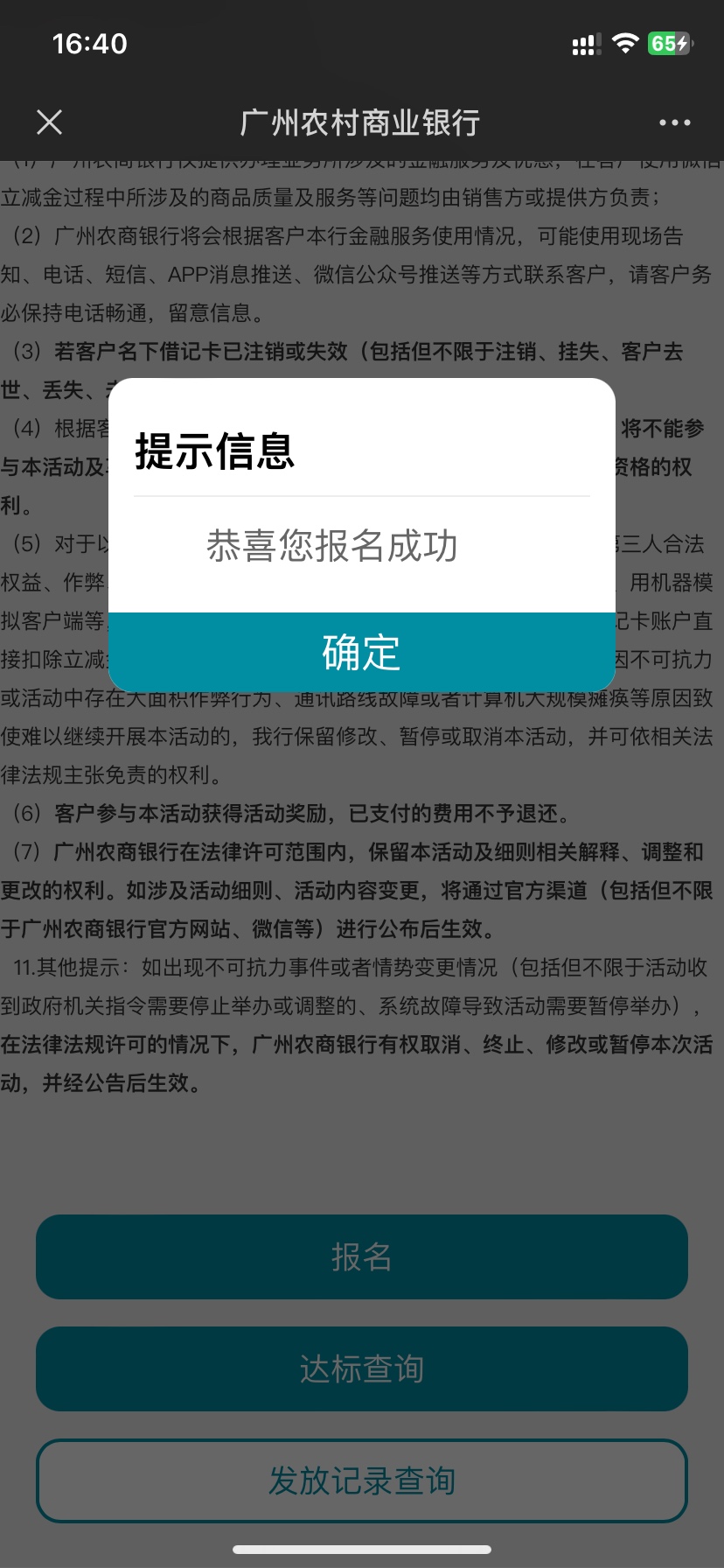Image resolution: width=724 pixels, height=1568 pixels.
Task: Open 发放记录查询 payout records
Action: pyautogui.click(x=361, y=1480)
